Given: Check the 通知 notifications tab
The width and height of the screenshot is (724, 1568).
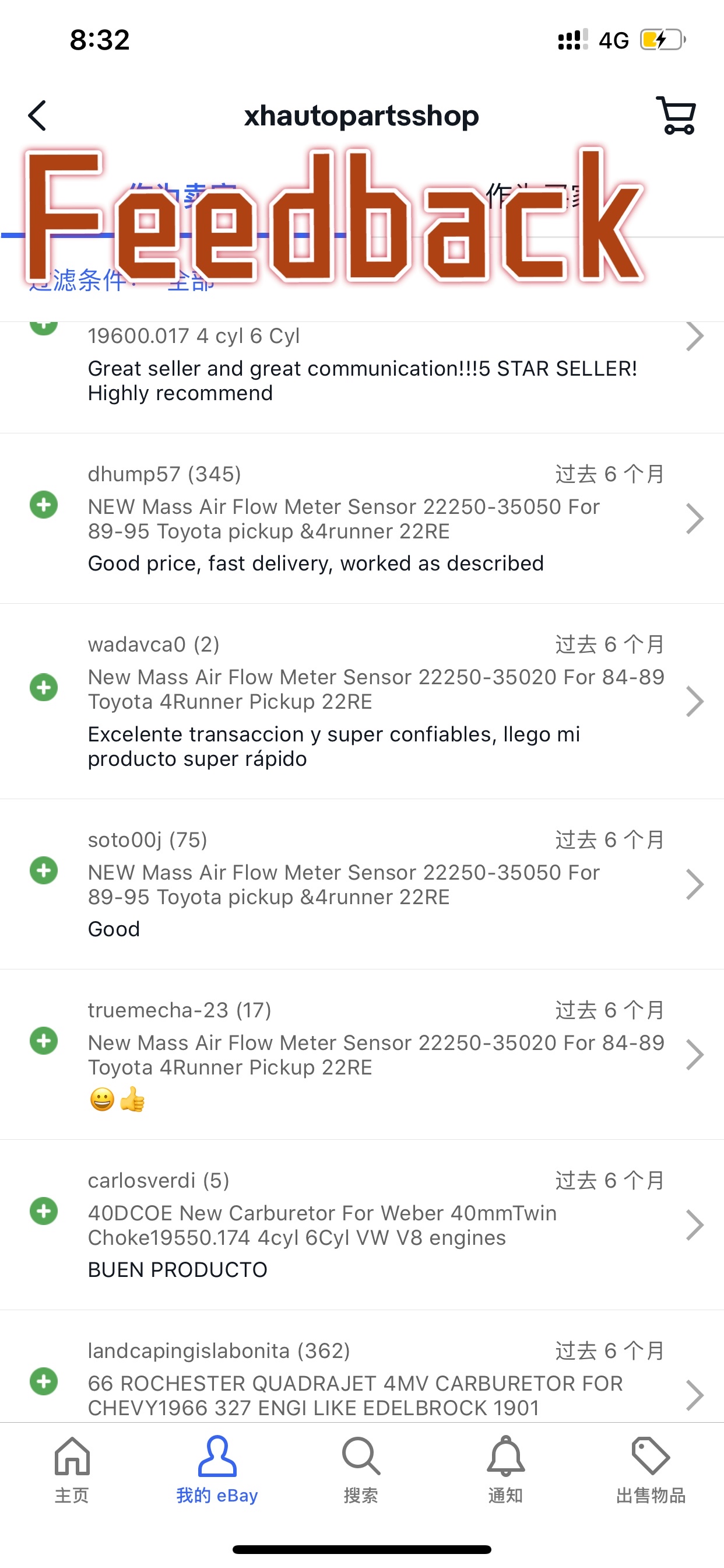Looking at the screenshot, I should pyautogui.click(x=505, y=1468).
